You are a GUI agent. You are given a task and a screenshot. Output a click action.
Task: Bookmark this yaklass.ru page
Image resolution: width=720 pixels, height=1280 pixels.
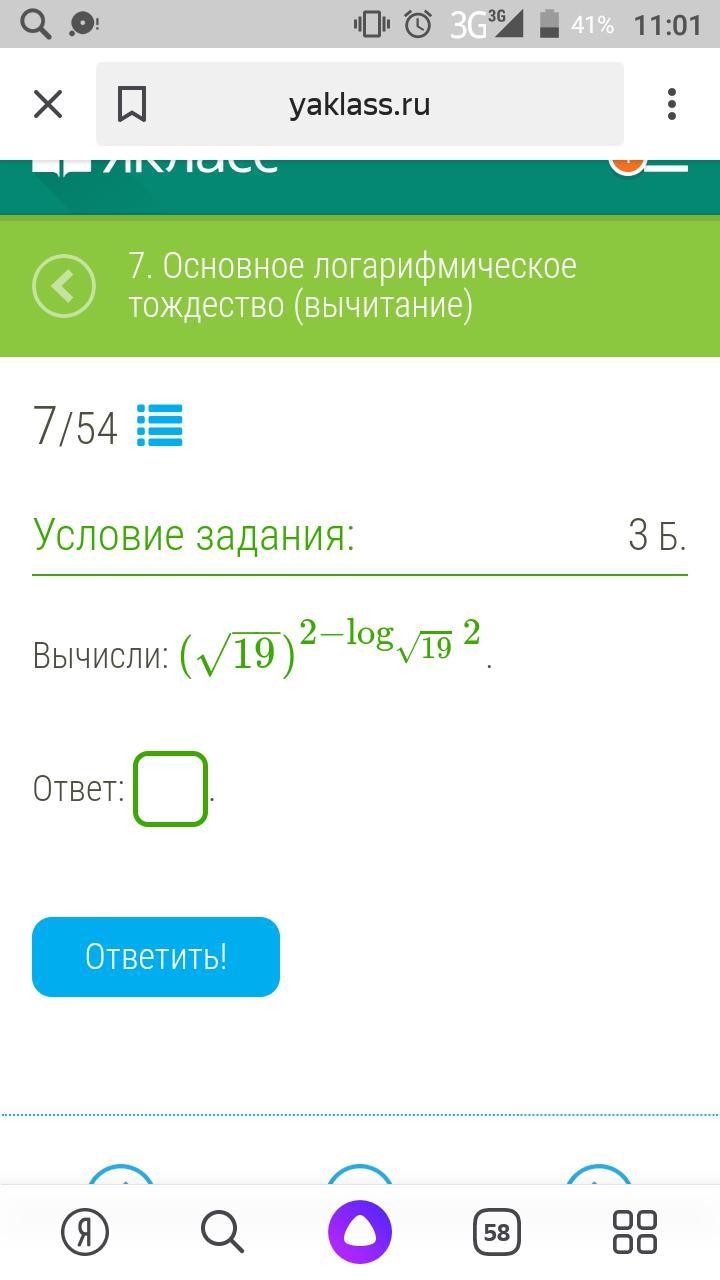tap(132, 104)
